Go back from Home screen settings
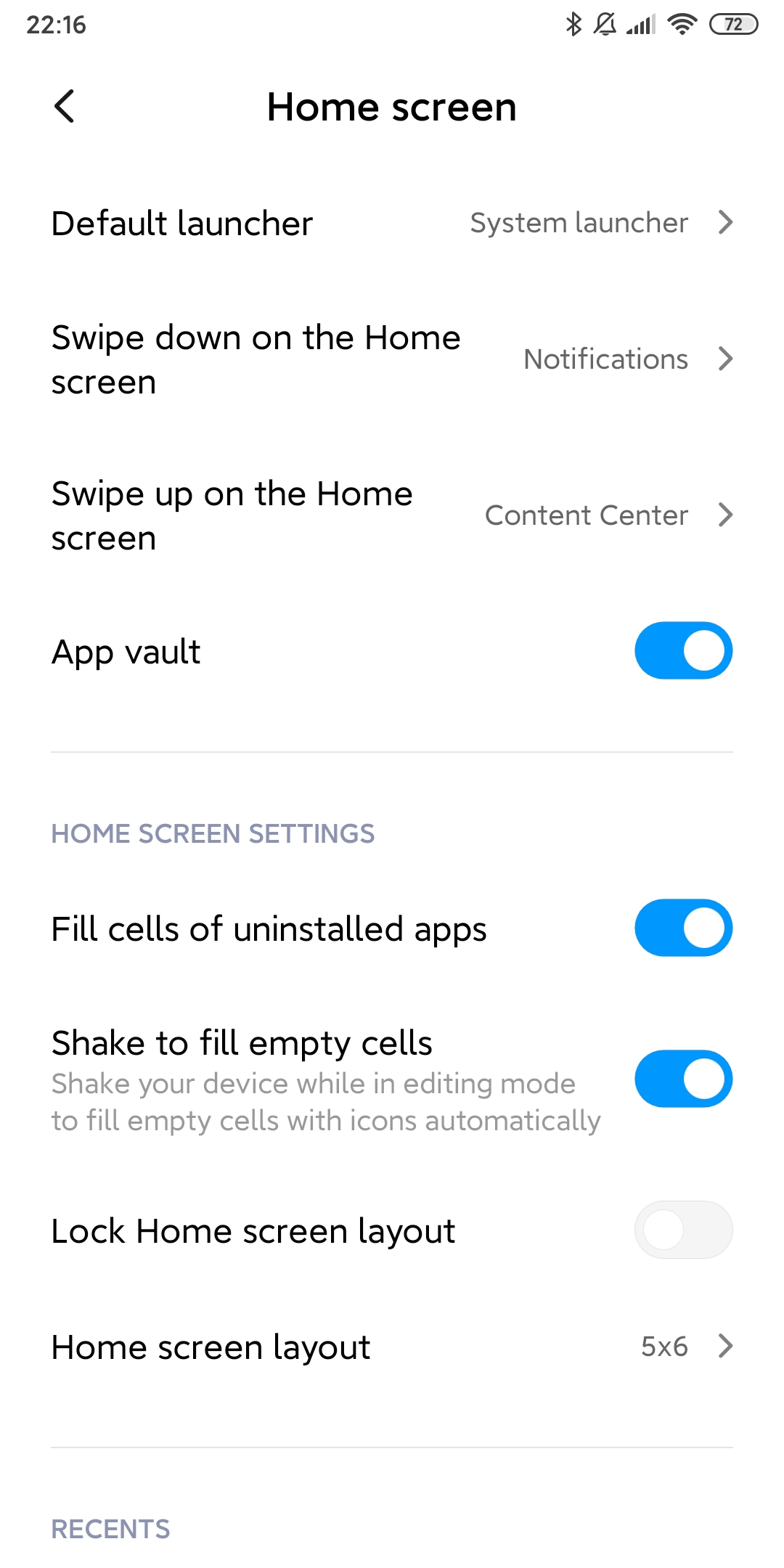This screenshot has width=784, height=1568. [x=65, y=107]
